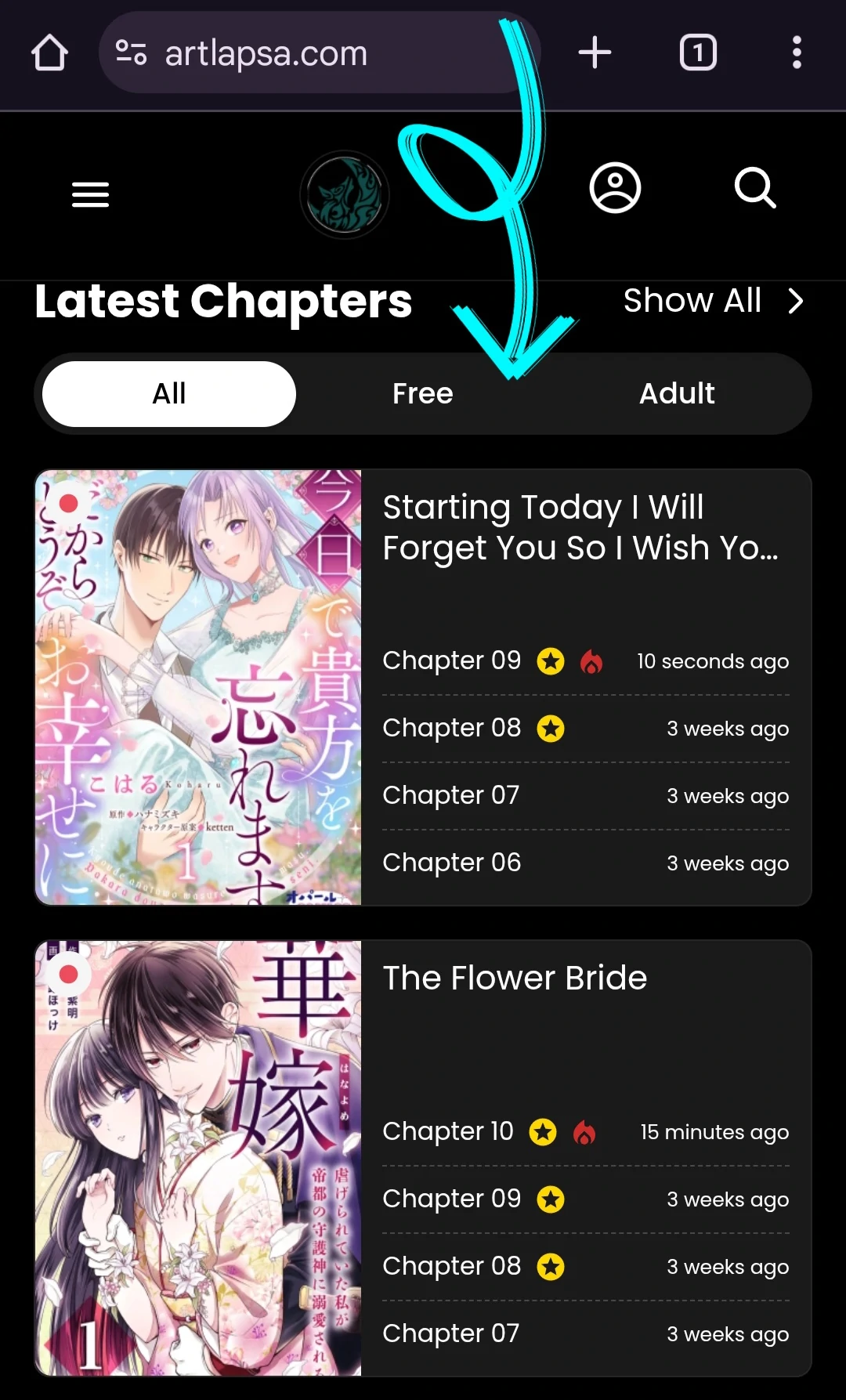Open the hamburger menu
Screen dimensions: 846x1400
click(x=90, y=194)
